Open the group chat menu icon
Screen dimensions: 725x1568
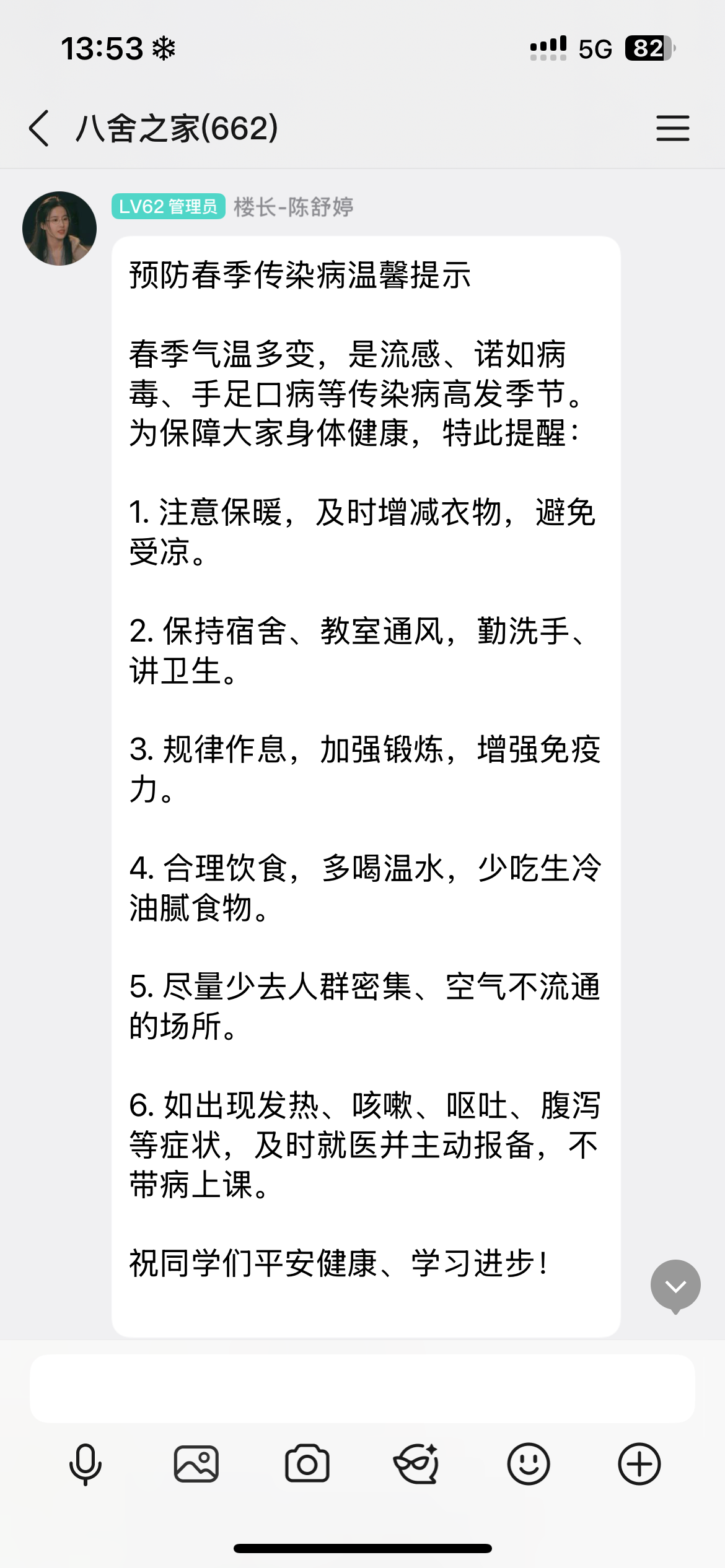[673, 128]
